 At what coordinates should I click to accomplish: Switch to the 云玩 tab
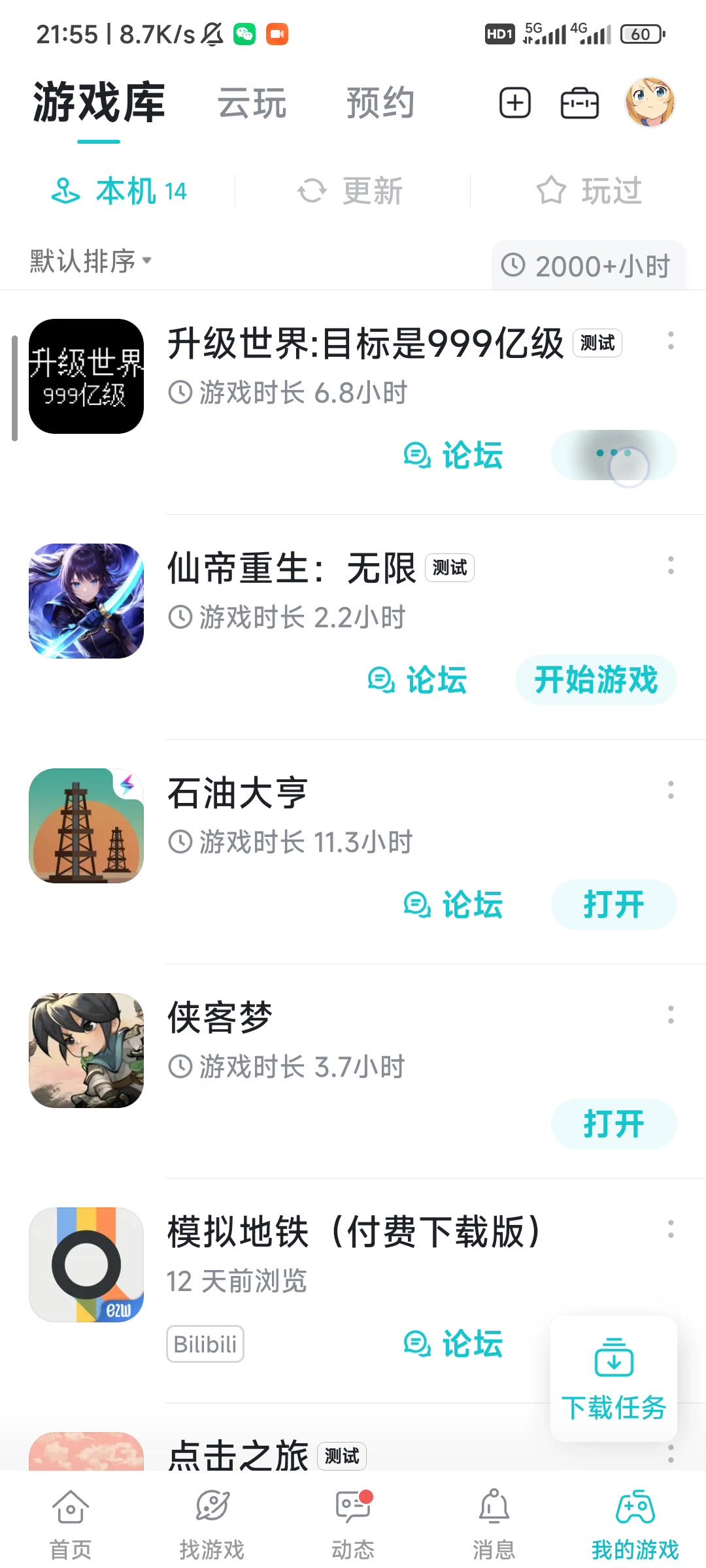point(252,103)
